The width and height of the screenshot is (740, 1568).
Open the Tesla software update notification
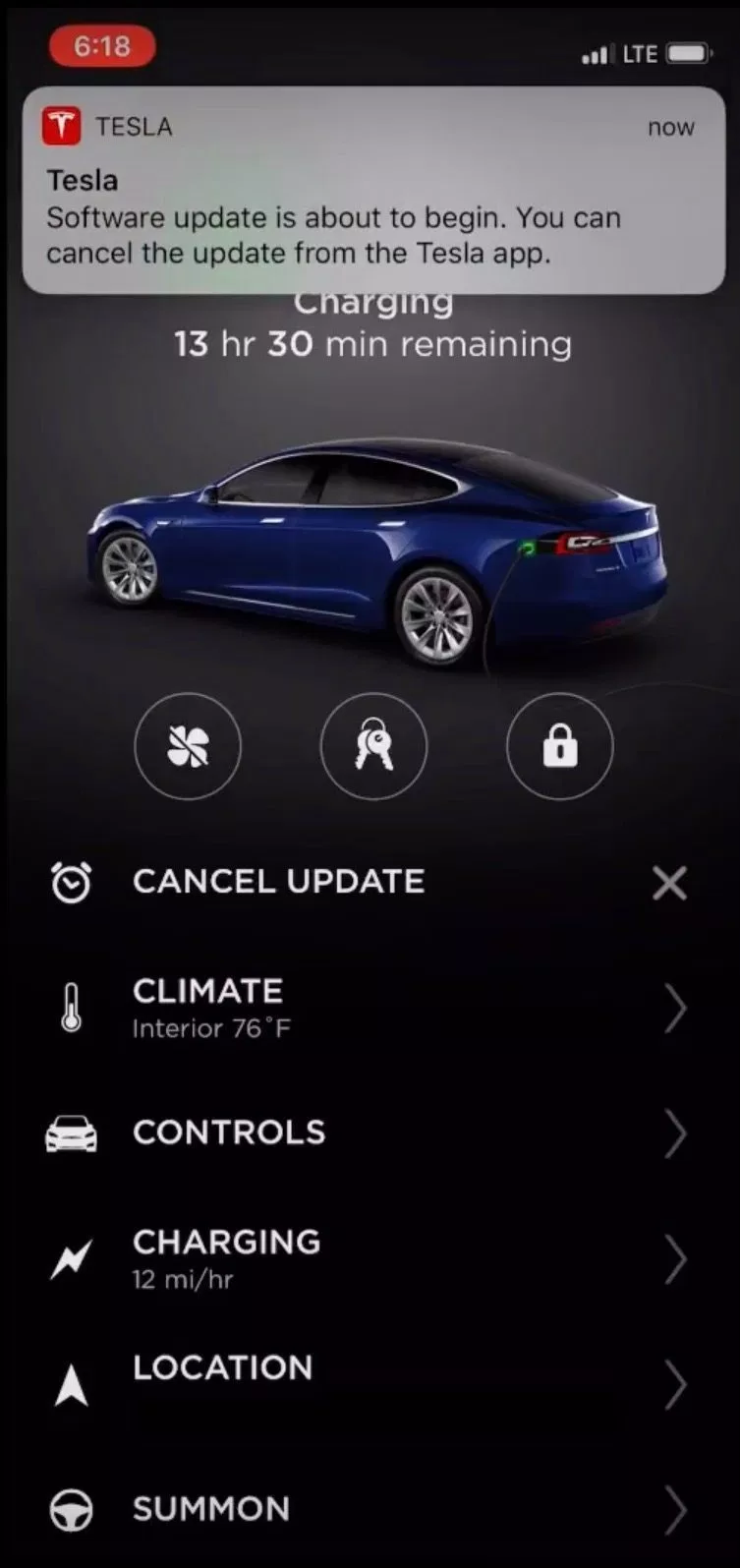click(x=373, y=191)
